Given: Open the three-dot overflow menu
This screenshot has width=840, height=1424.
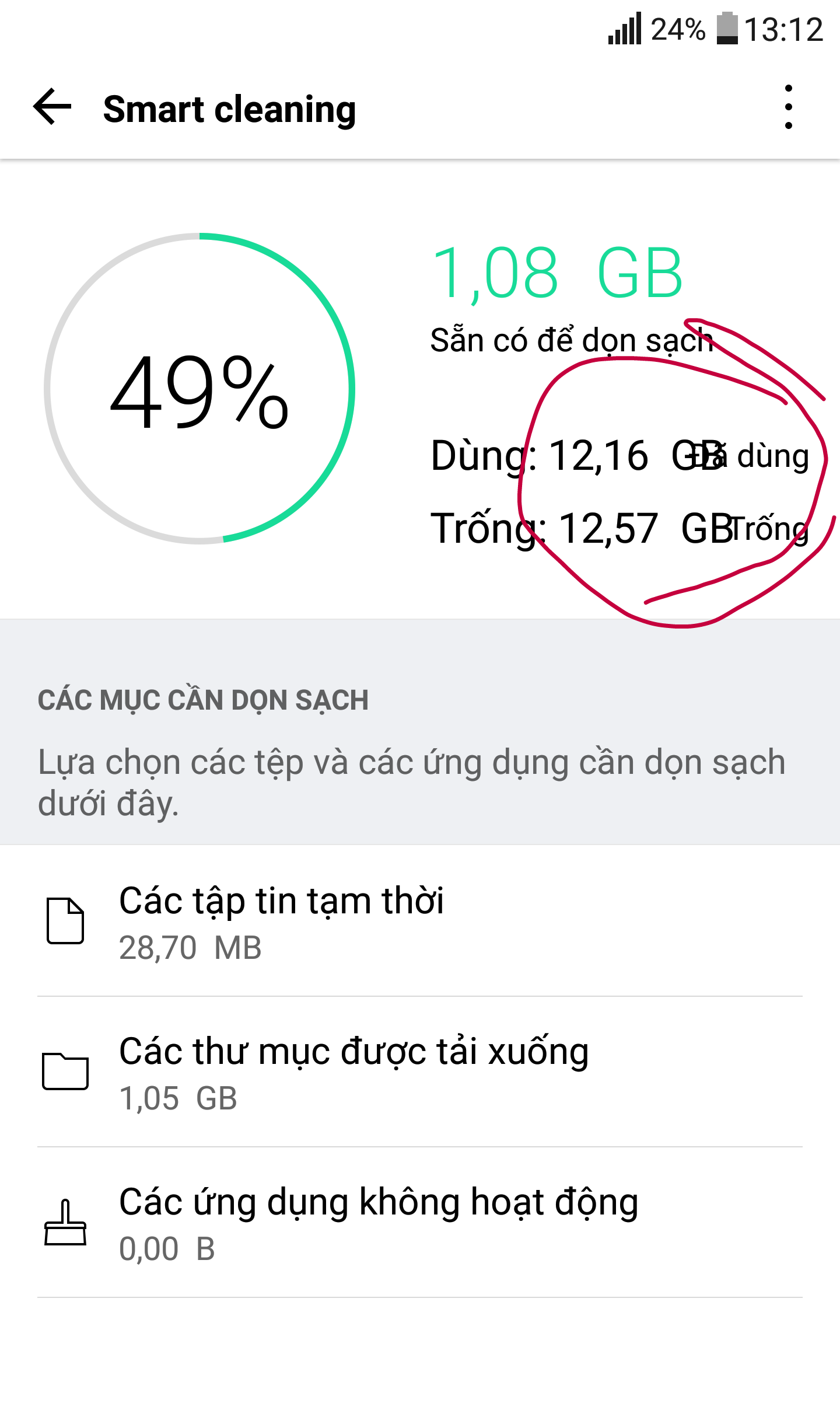Looking at the screenshot, I should pos(788,107).
